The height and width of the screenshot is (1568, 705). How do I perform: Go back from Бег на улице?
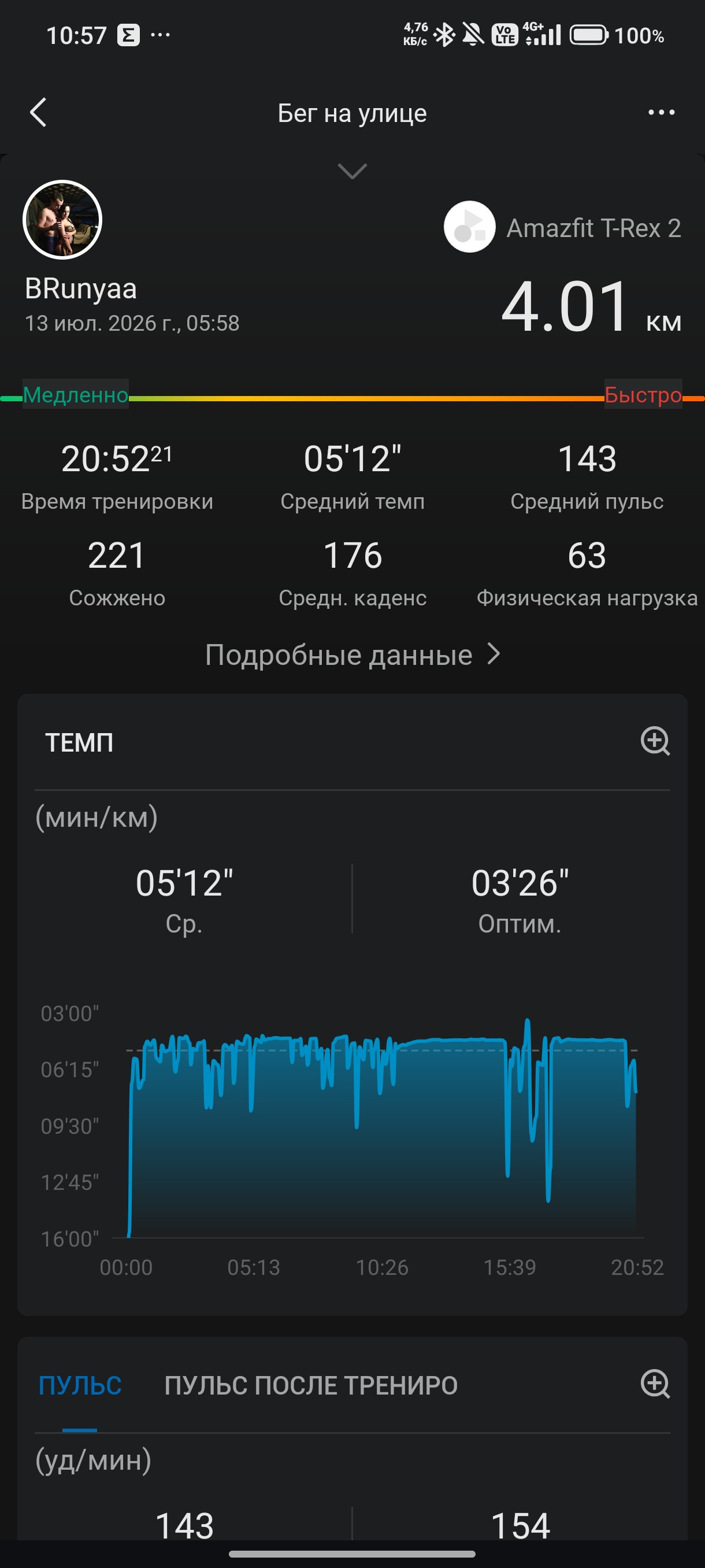pos(38,113)
